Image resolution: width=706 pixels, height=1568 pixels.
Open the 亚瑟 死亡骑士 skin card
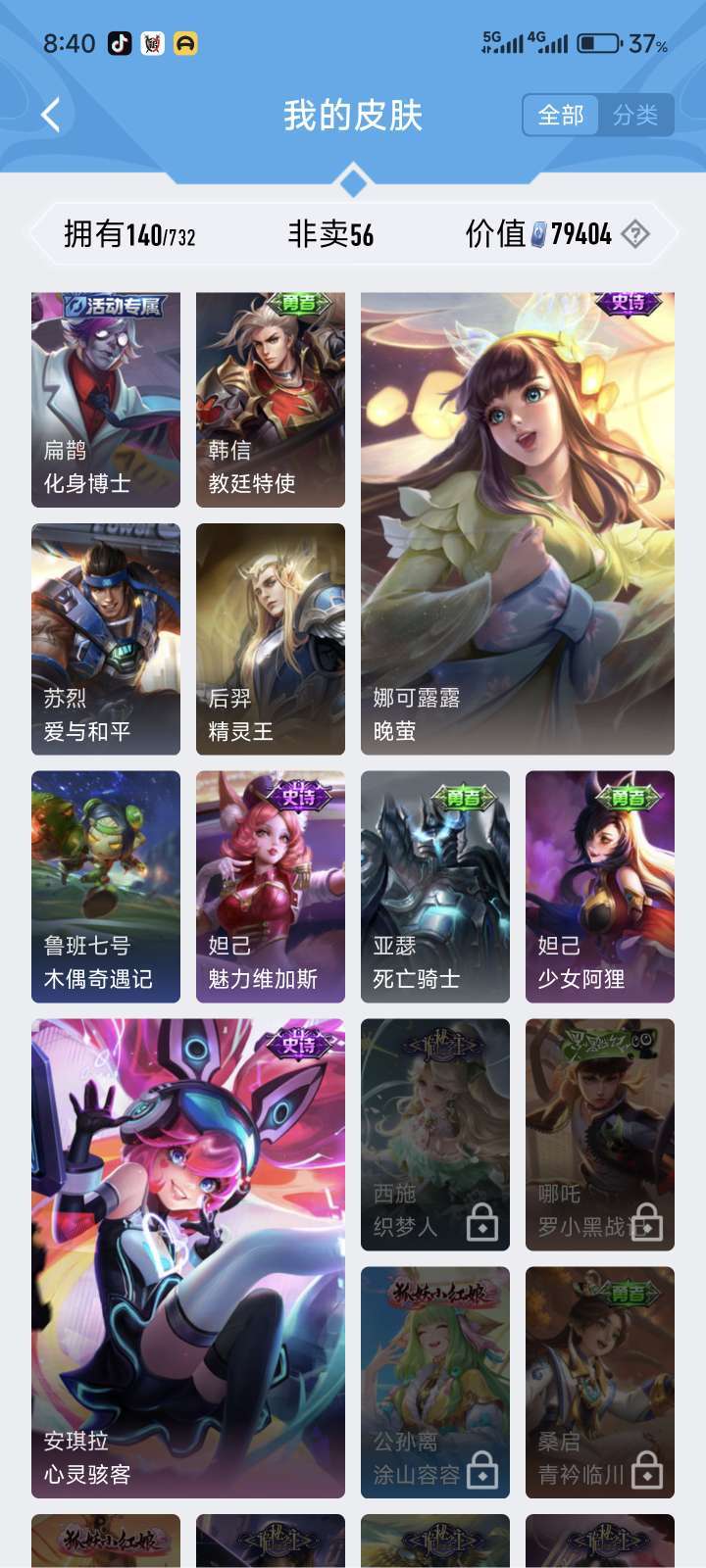coord(435,887)
